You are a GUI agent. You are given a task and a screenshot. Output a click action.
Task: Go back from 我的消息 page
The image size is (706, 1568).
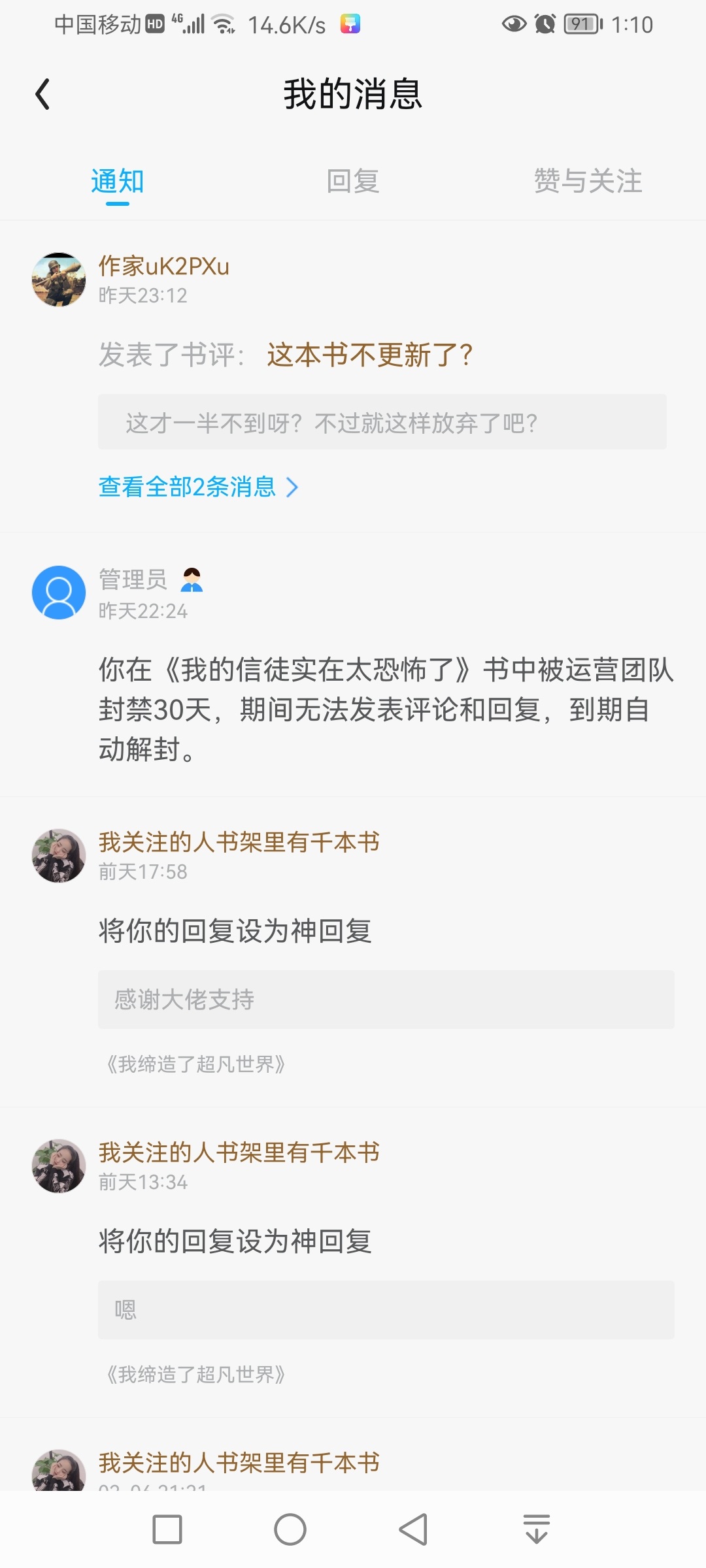43,94
